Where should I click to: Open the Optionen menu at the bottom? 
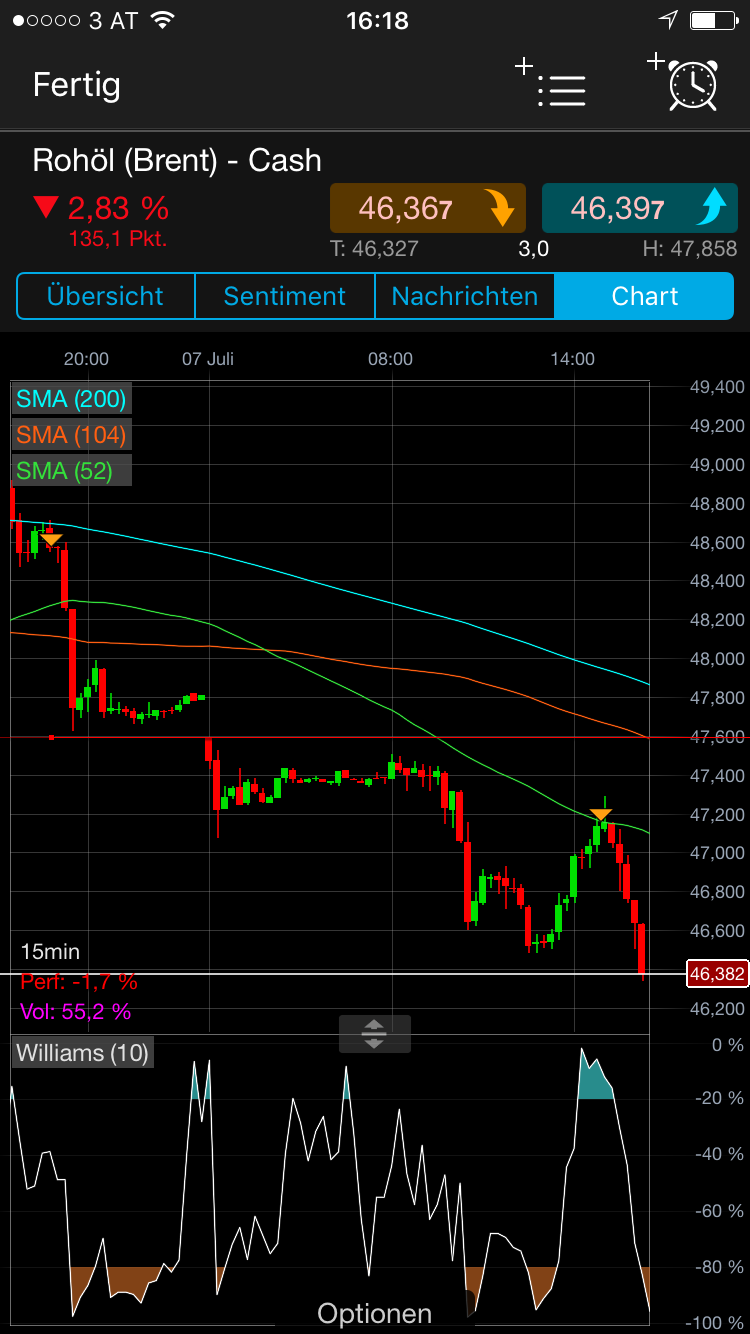[x=374, y=1312]
